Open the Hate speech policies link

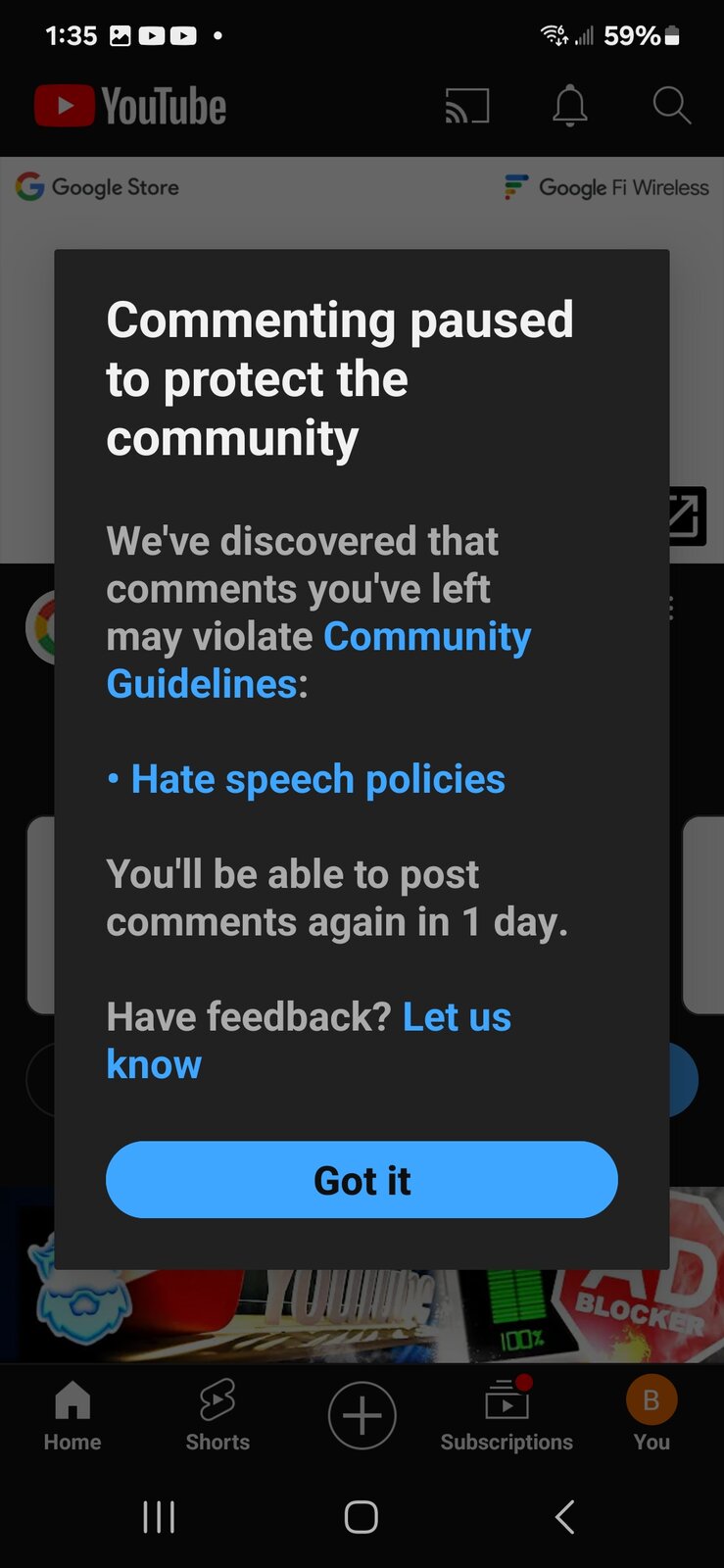click(318, 779)
